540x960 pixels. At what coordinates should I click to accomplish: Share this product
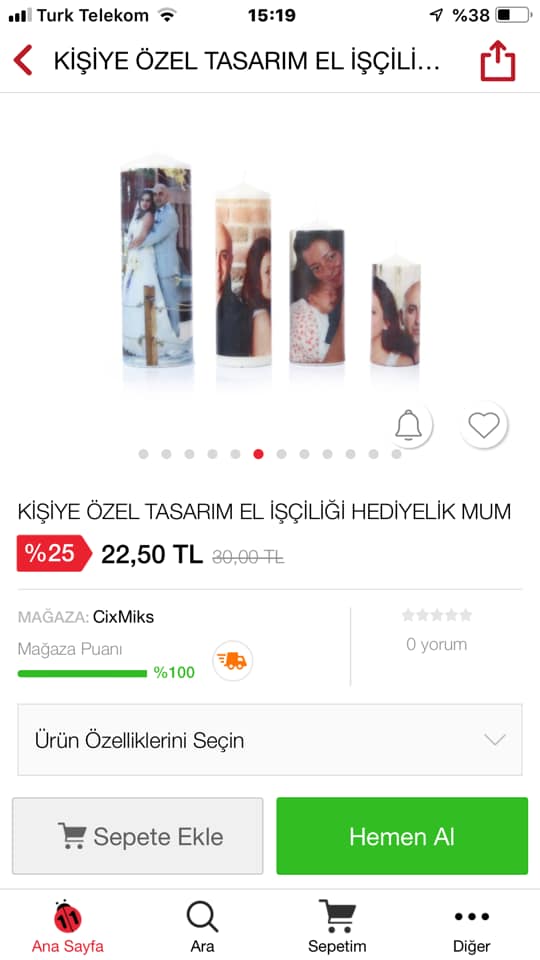[498, 61]
